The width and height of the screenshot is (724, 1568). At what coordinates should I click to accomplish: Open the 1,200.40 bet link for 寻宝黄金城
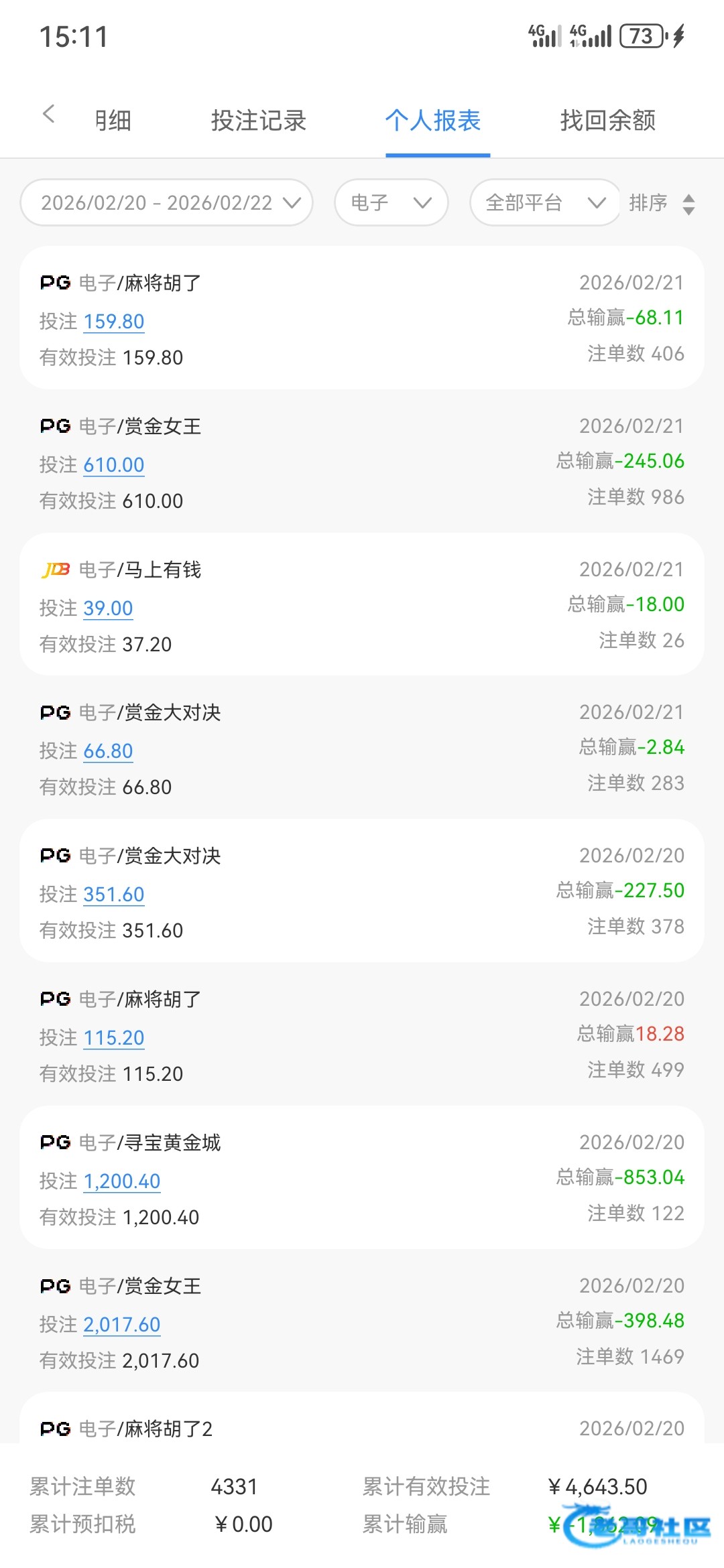pos(122,1181)
